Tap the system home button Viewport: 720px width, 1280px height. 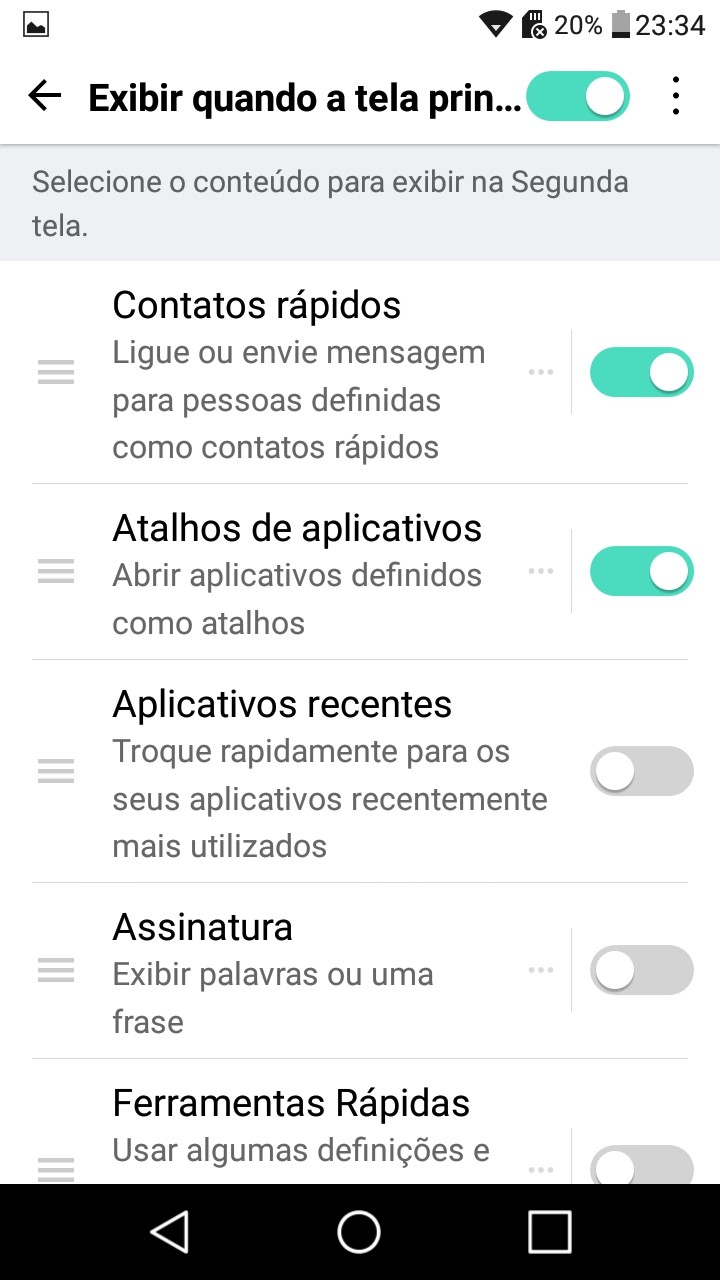[x=359, y=1232]
